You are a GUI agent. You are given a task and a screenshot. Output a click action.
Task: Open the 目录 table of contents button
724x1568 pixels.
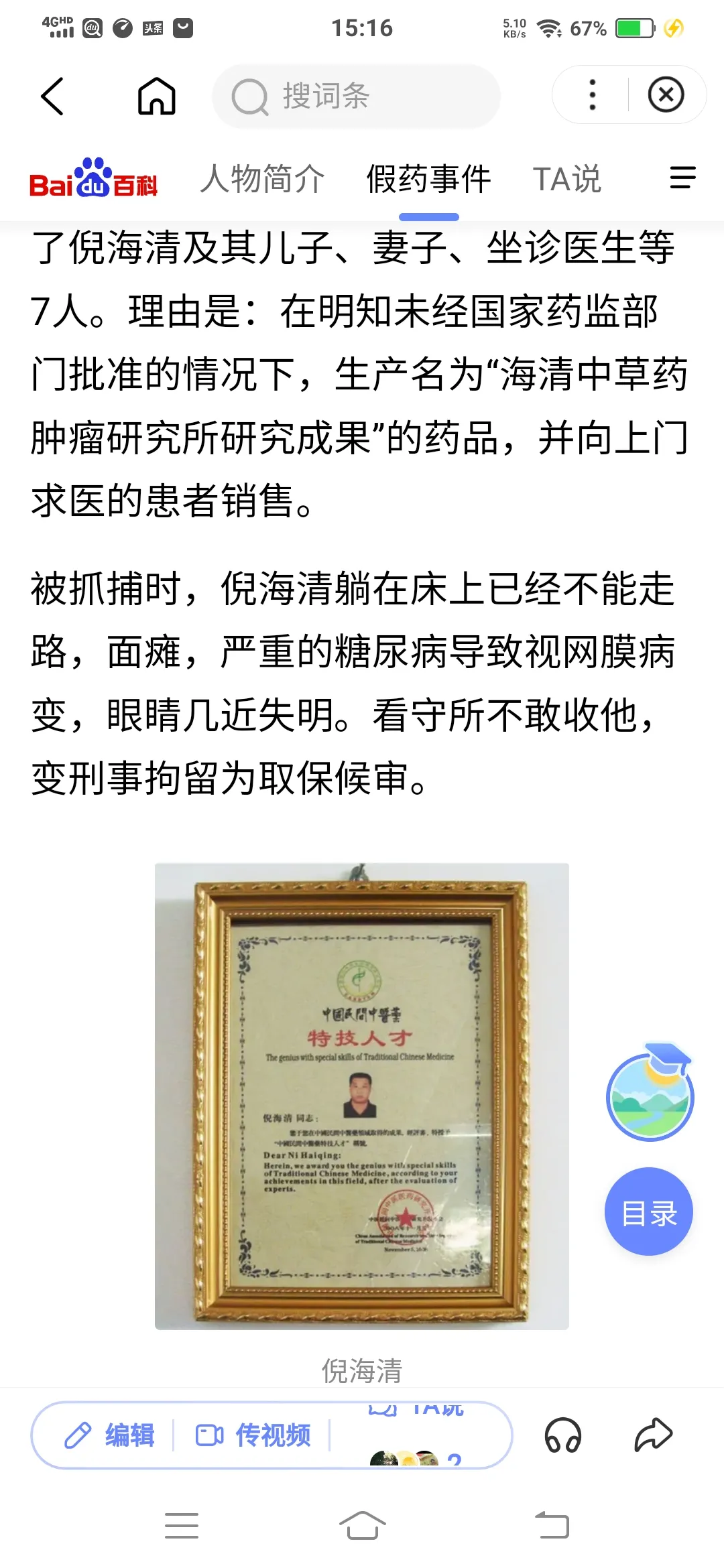click(x=648, y=1212)
